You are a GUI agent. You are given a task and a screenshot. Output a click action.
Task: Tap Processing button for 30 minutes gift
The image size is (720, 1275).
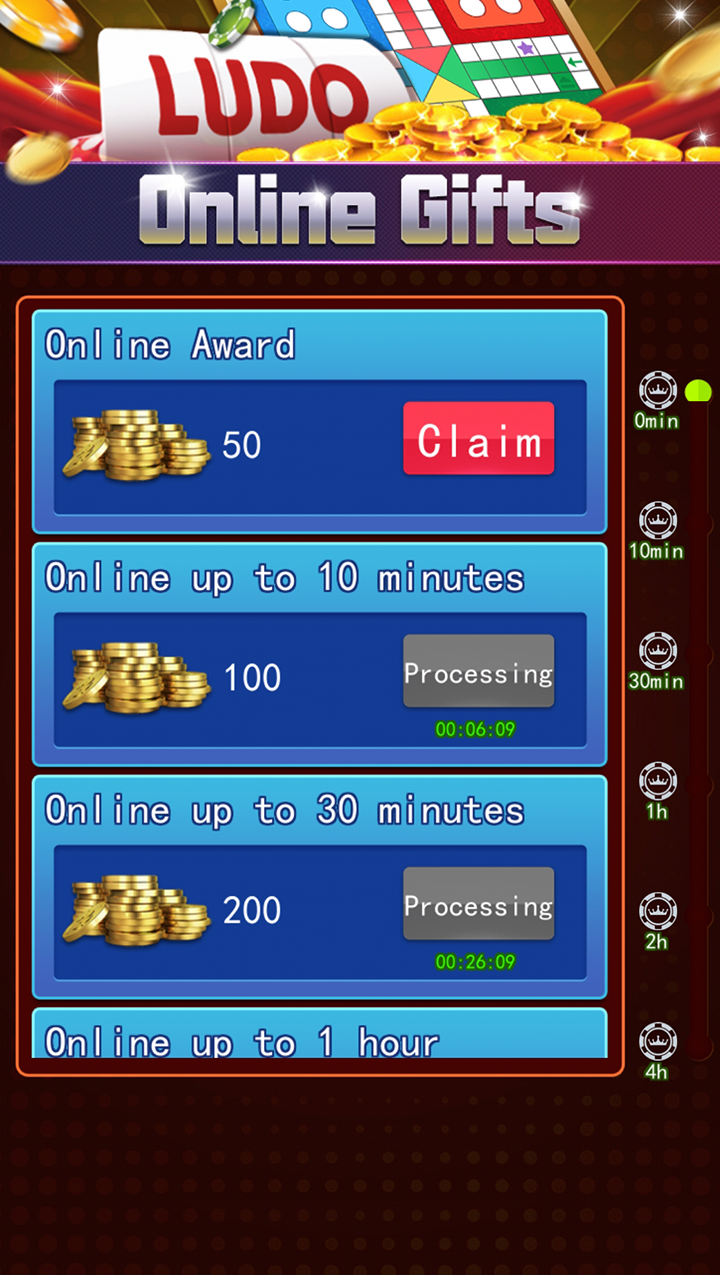click(478, 903)
